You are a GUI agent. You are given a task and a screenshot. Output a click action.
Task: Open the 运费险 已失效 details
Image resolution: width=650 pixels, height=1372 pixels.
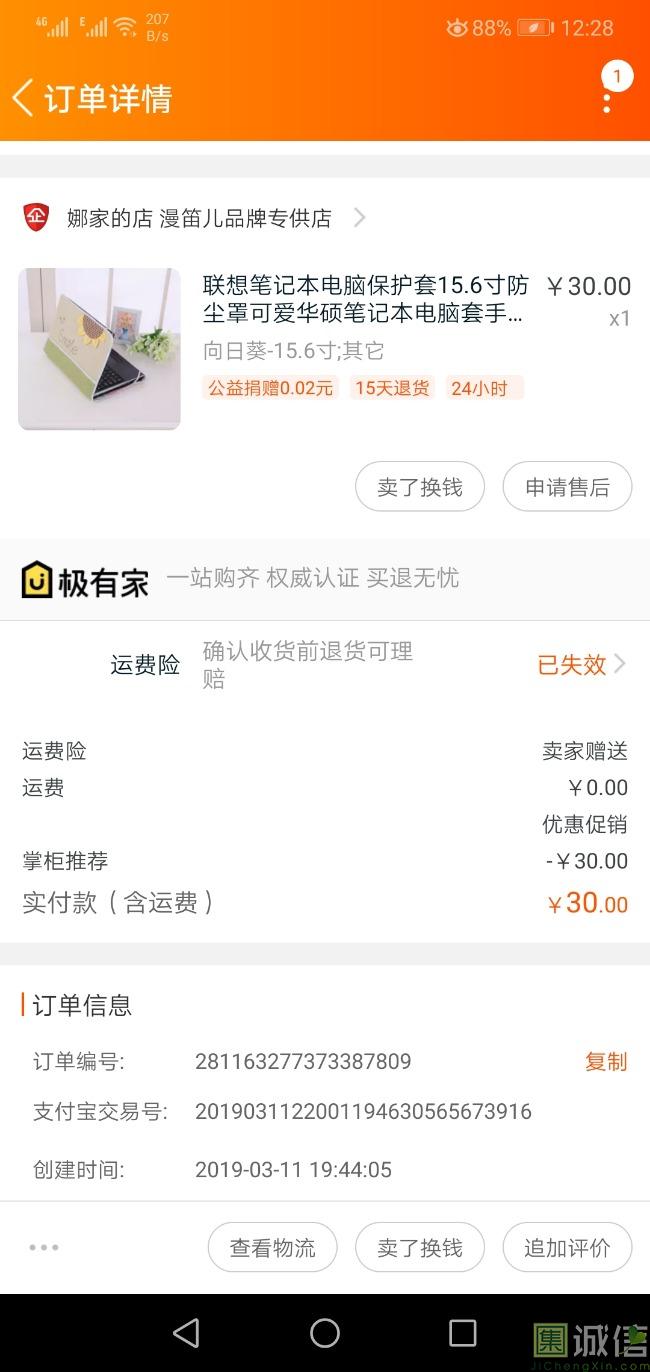pyautogui.click(x=582, y=664)
